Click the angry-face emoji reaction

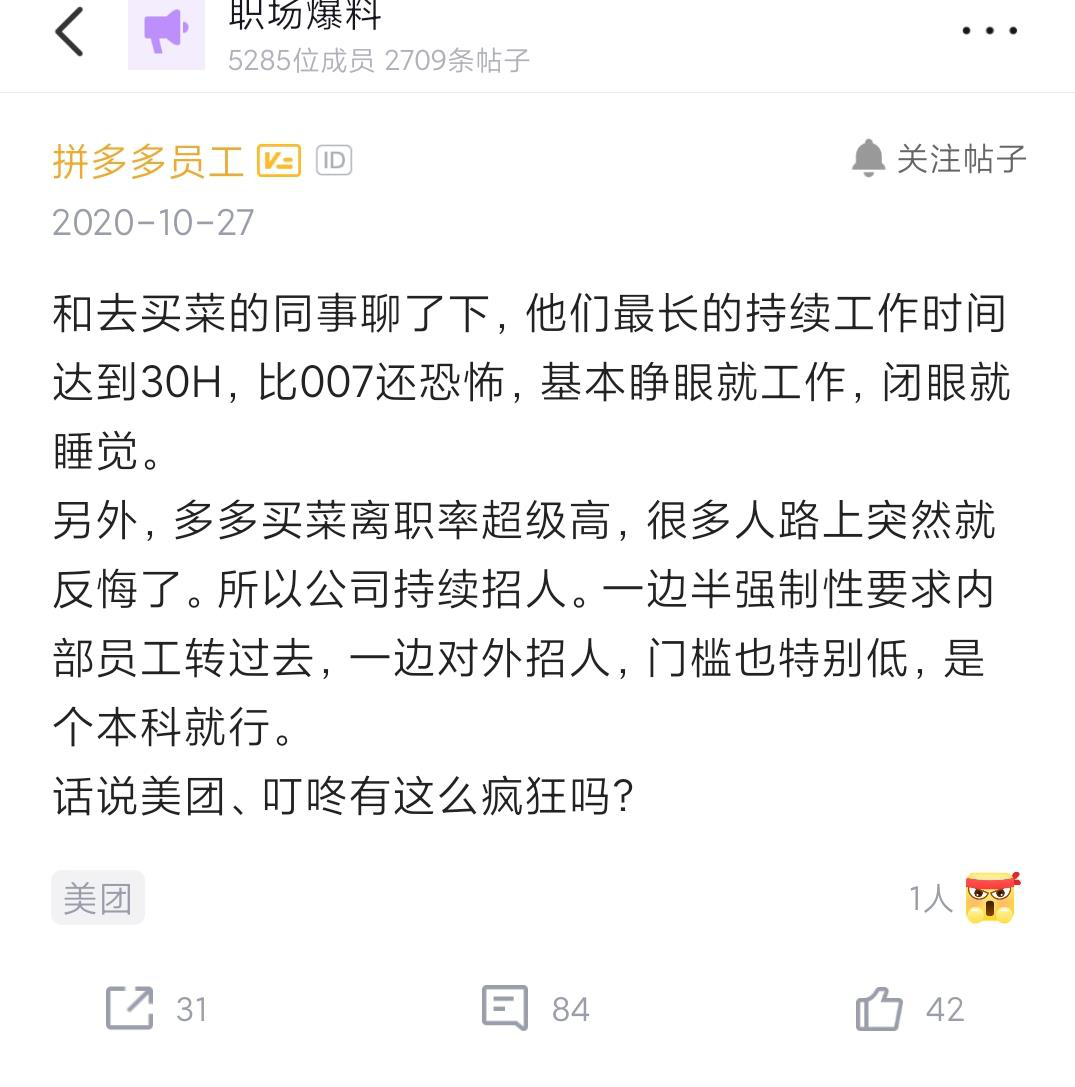coord(988,898)
